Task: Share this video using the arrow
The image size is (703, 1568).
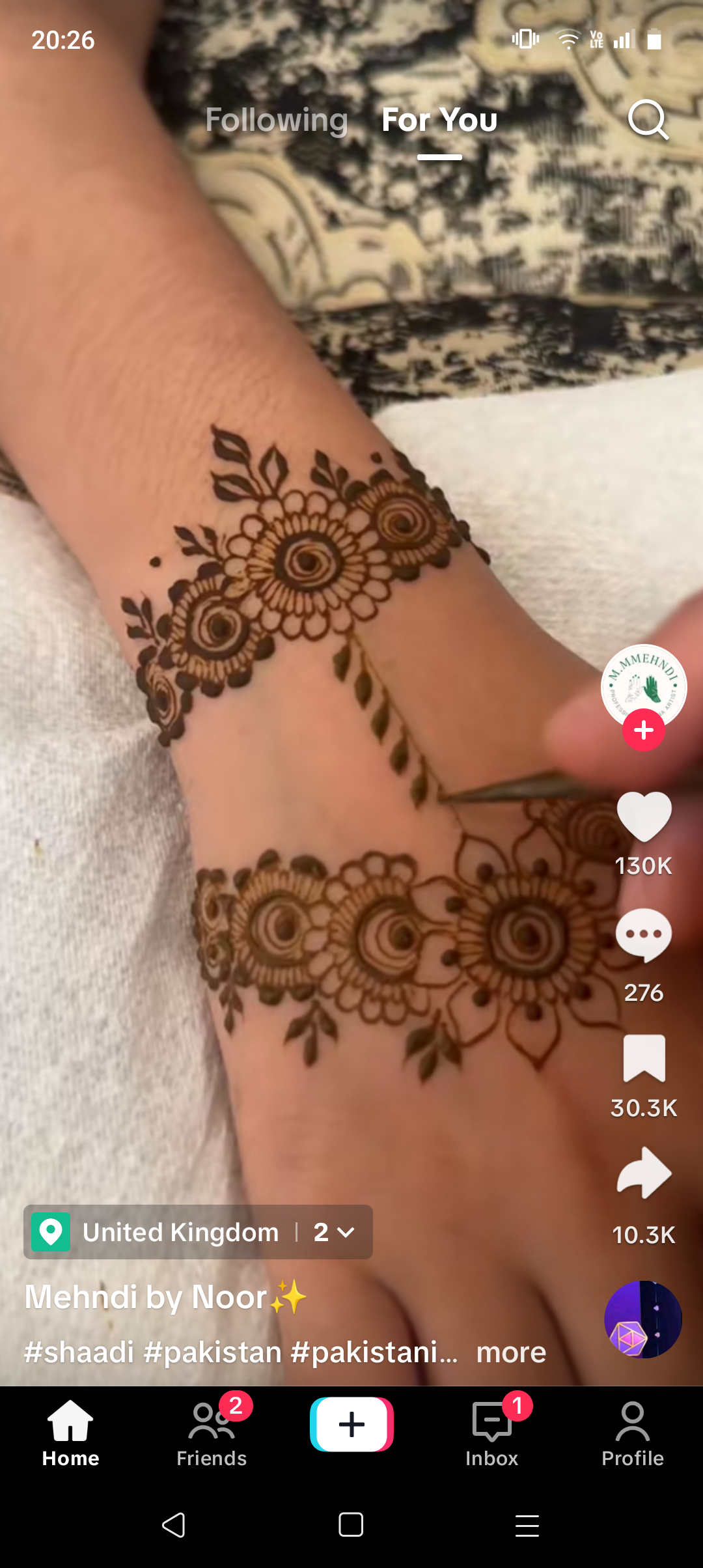Action: click(644, 1173)
